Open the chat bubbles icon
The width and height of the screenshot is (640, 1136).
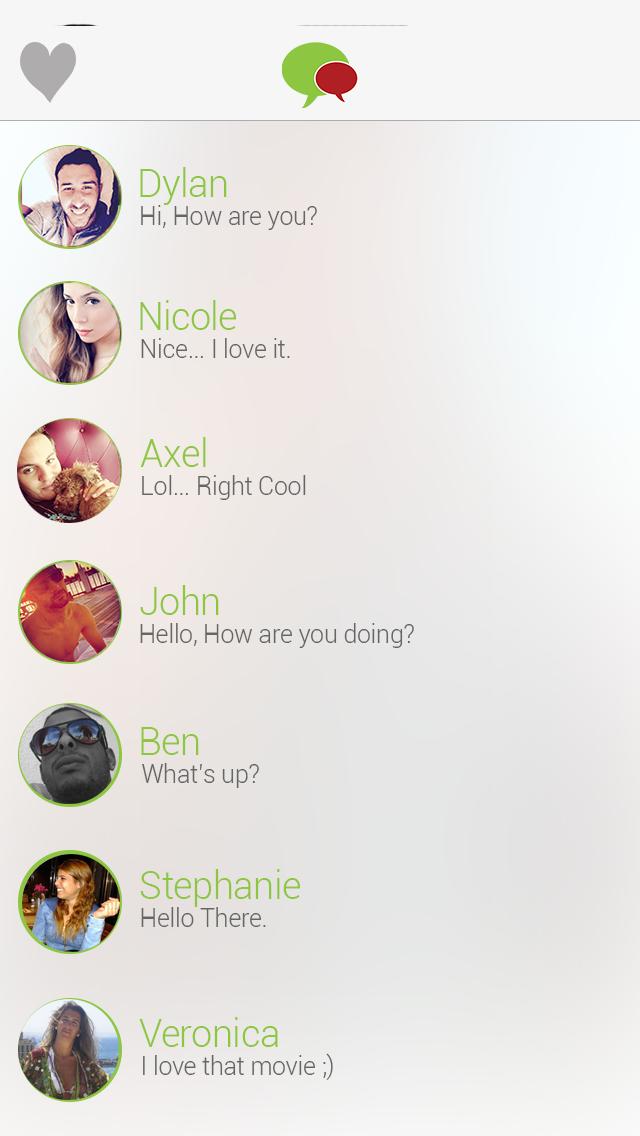[x=320, y=75]
